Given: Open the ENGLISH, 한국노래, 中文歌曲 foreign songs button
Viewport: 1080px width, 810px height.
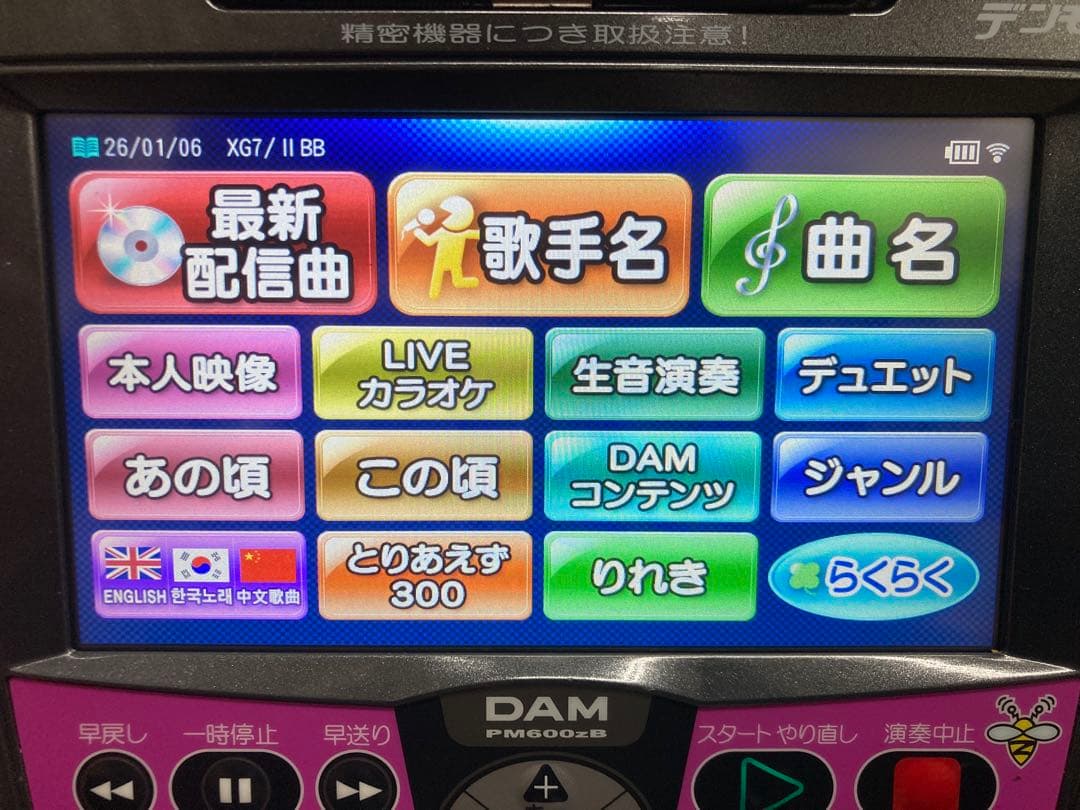Looking at the screenshot, I should 200,575.
